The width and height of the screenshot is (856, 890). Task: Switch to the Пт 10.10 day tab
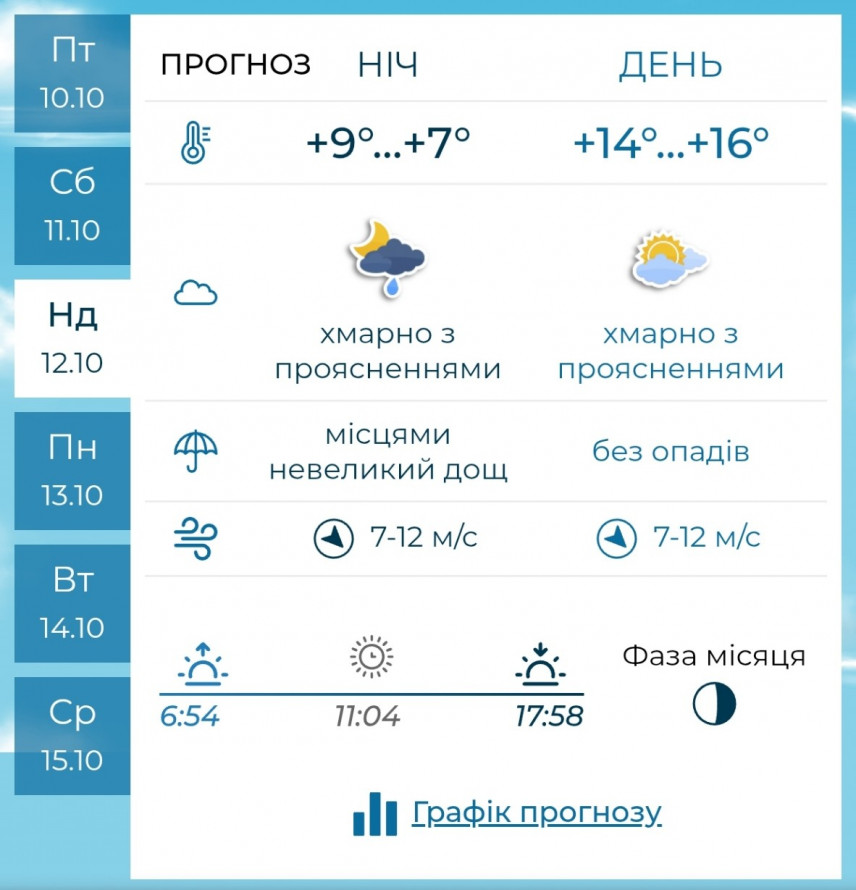pos(72,74)
